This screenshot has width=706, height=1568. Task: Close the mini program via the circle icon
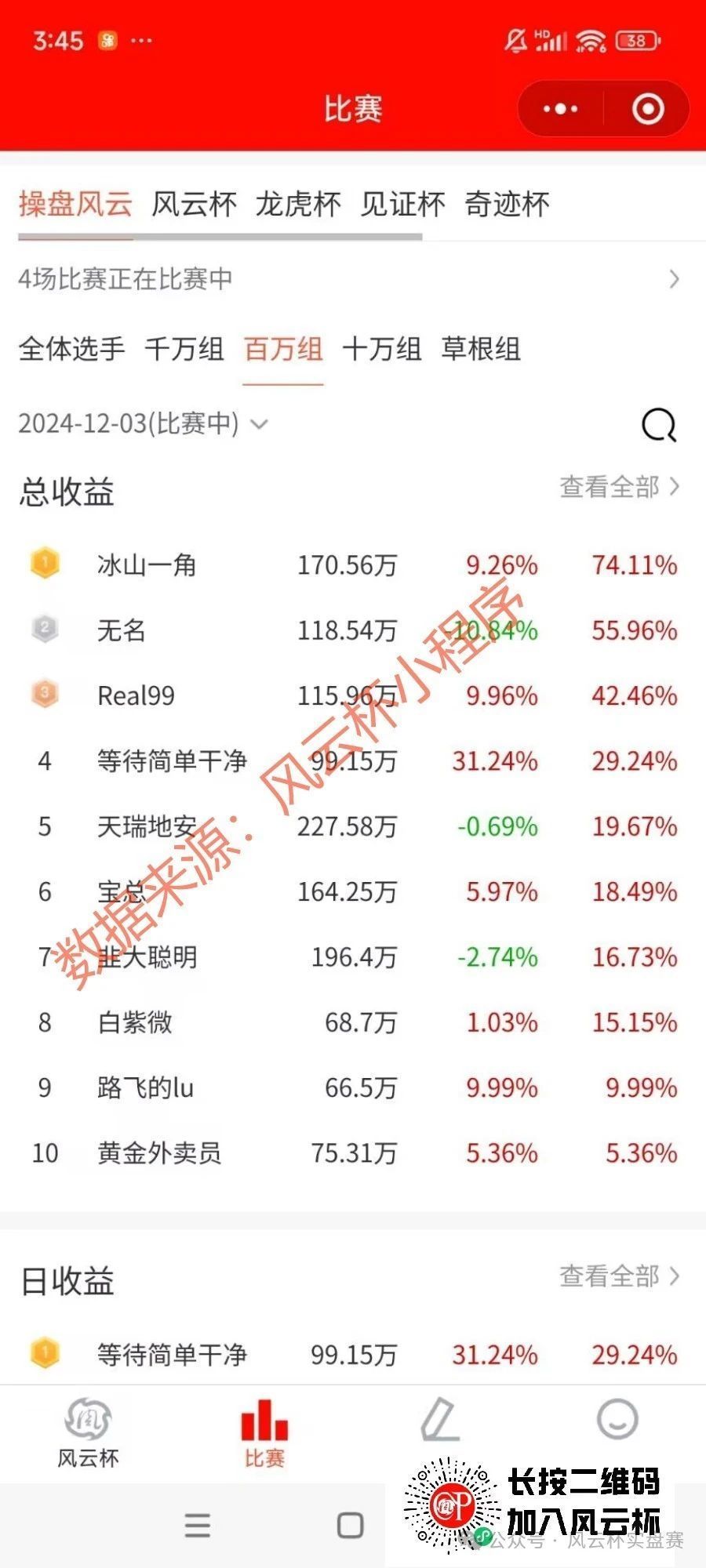[x=648, y=109]
